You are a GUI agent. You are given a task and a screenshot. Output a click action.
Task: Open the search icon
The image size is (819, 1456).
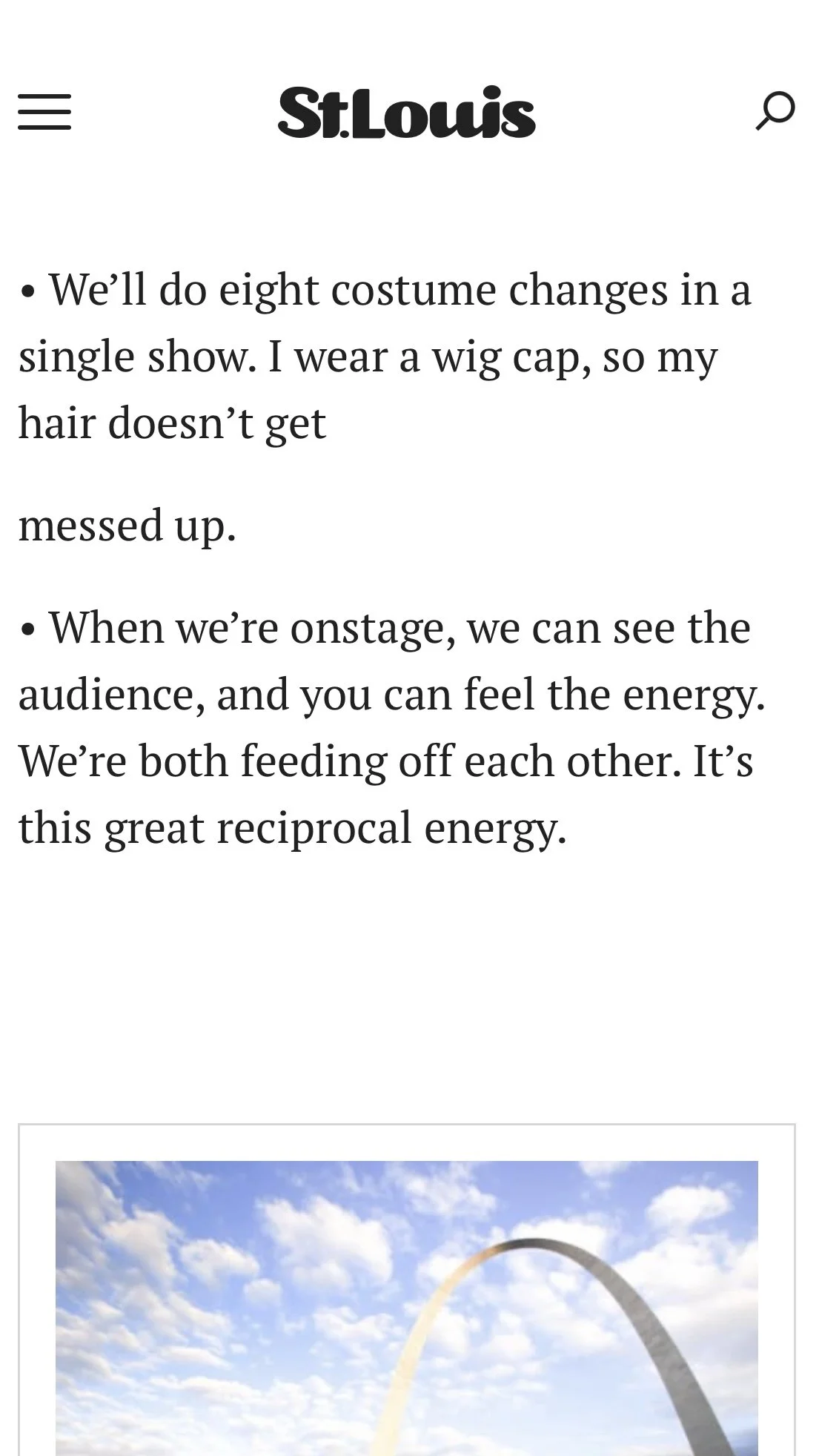coord(775,111)
